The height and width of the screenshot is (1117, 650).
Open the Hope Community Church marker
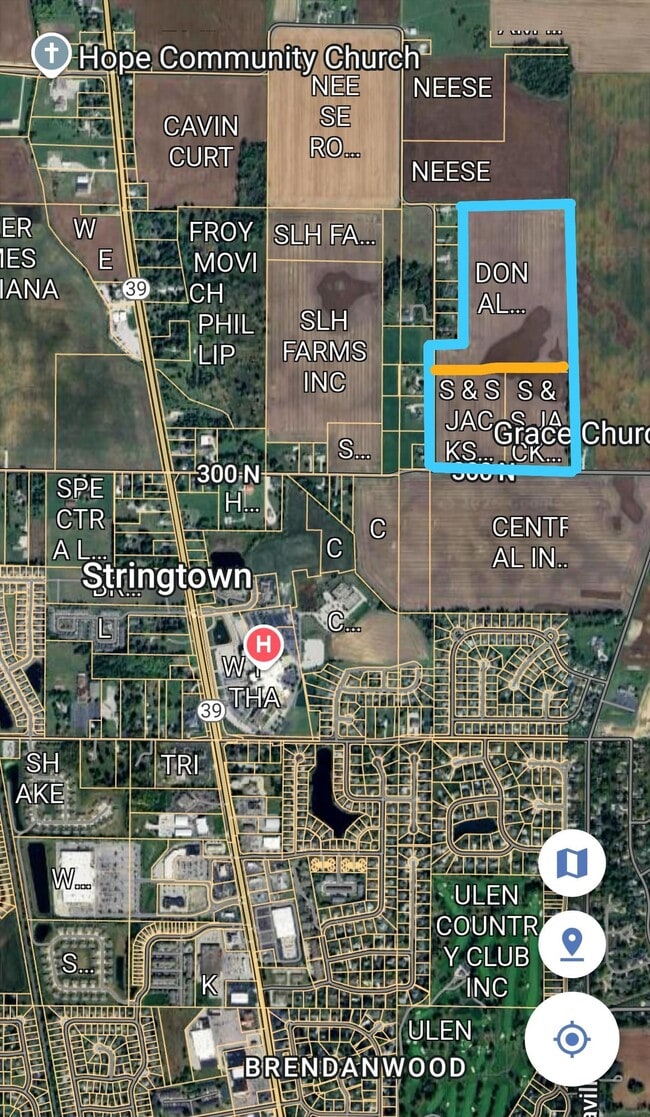[51, 55]
